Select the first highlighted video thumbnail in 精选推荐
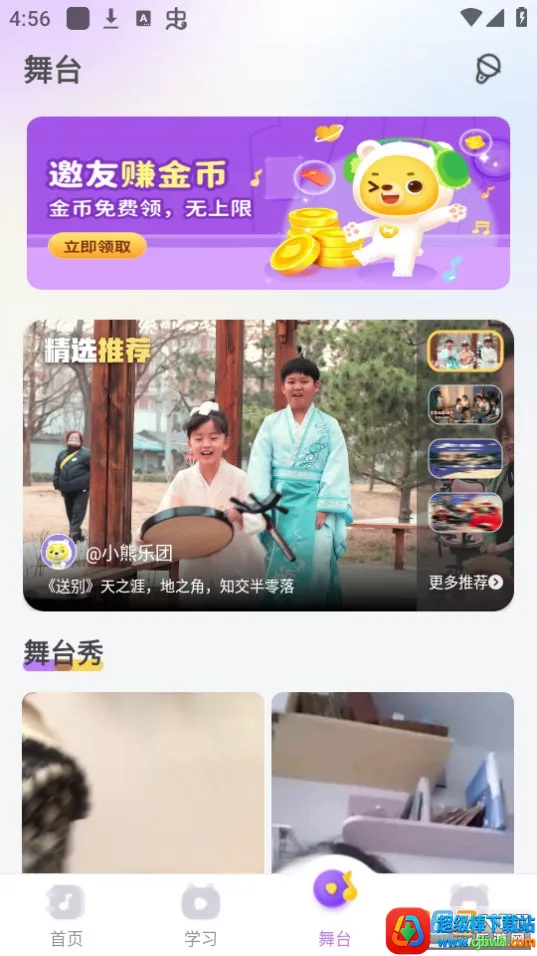 [x=465, y=351]
